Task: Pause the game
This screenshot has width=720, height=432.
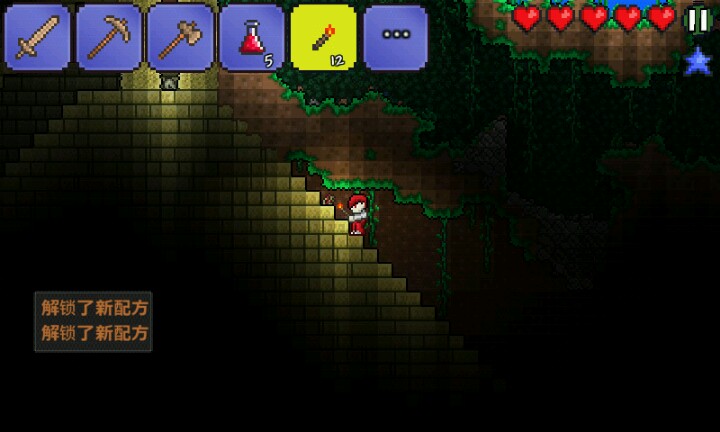Action: click(698, 20)
